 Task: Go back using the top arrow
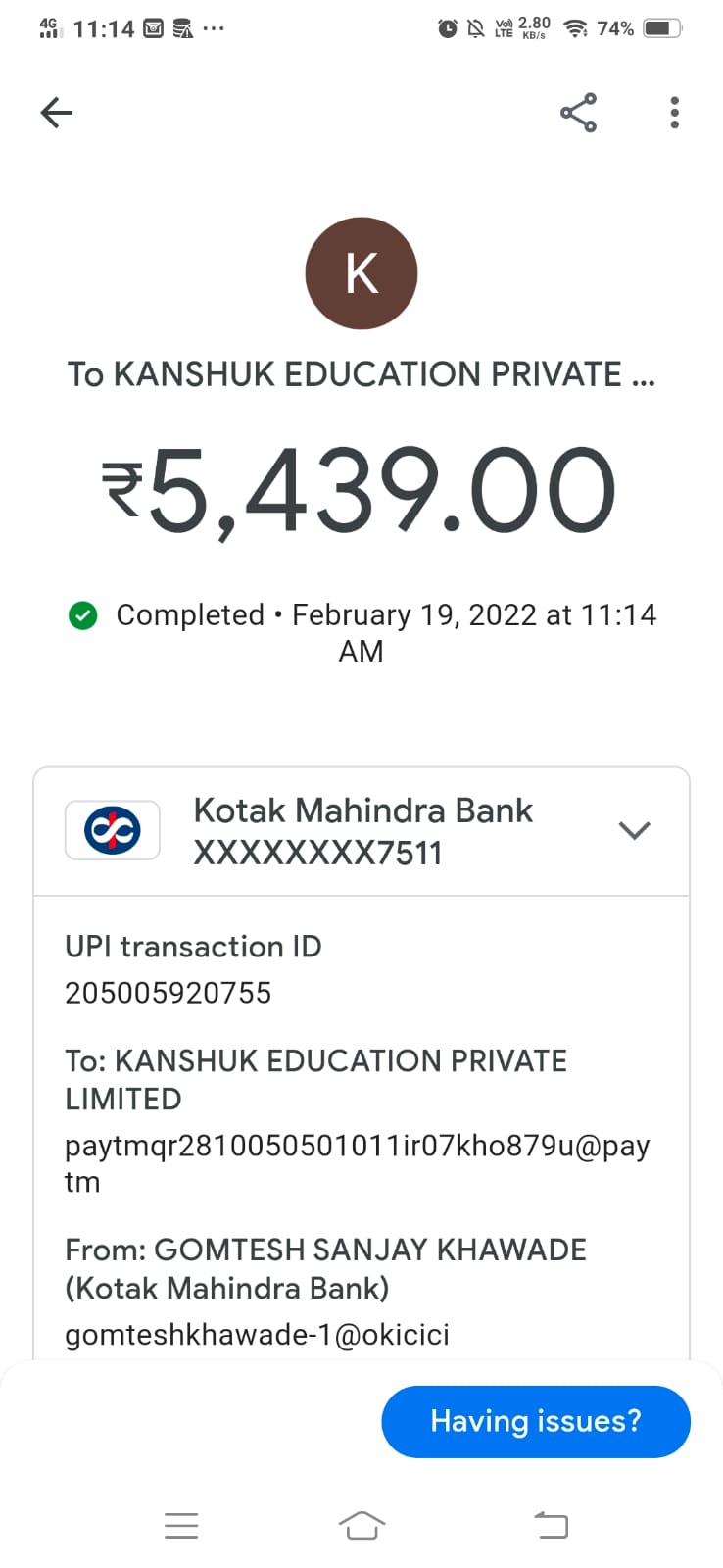point(57,113)
